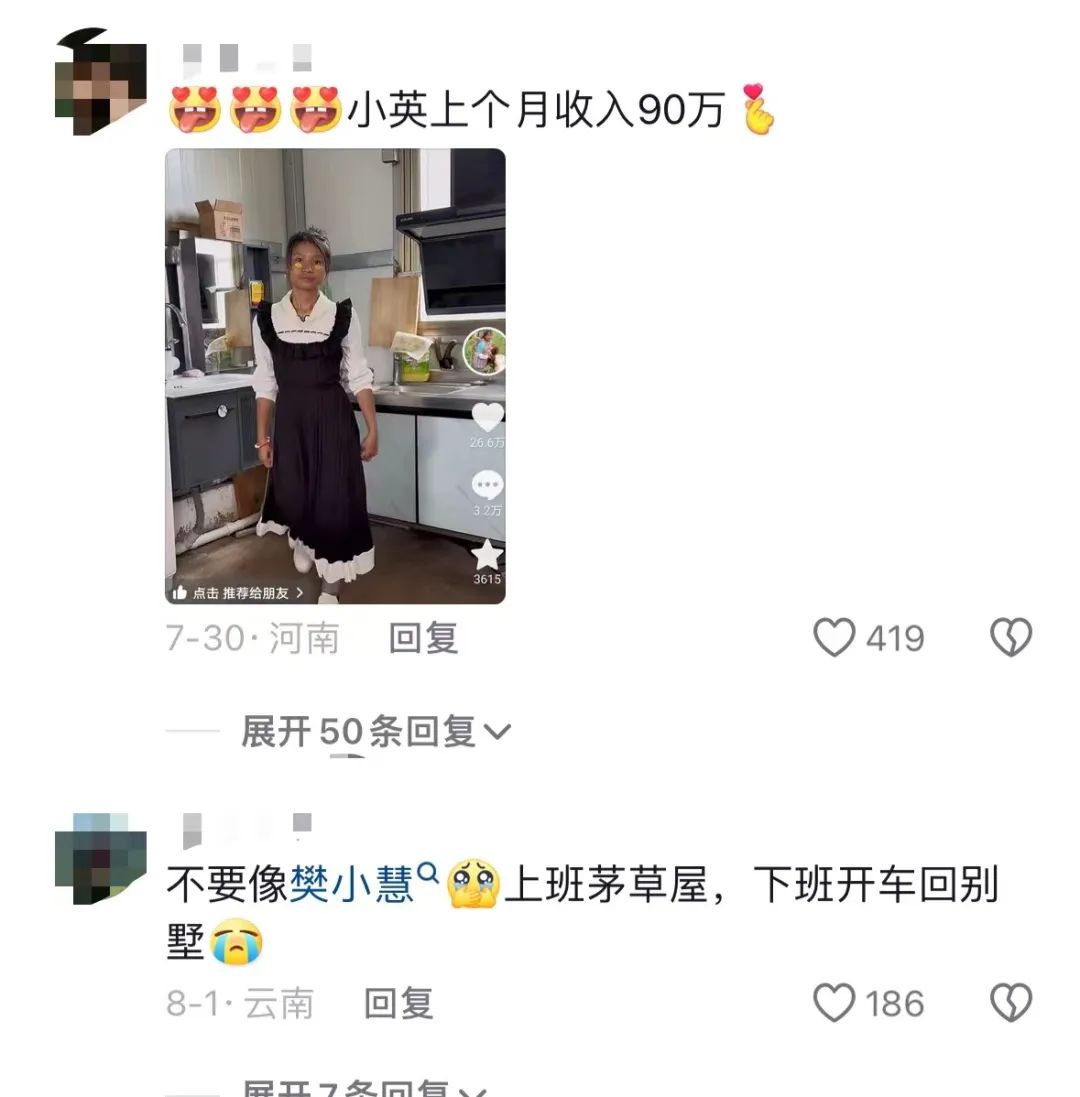1080x1097 pixels.
Task: Dislike the comment posted on 8-1
Action: pyautogui.click(x=1010, y=1003)
